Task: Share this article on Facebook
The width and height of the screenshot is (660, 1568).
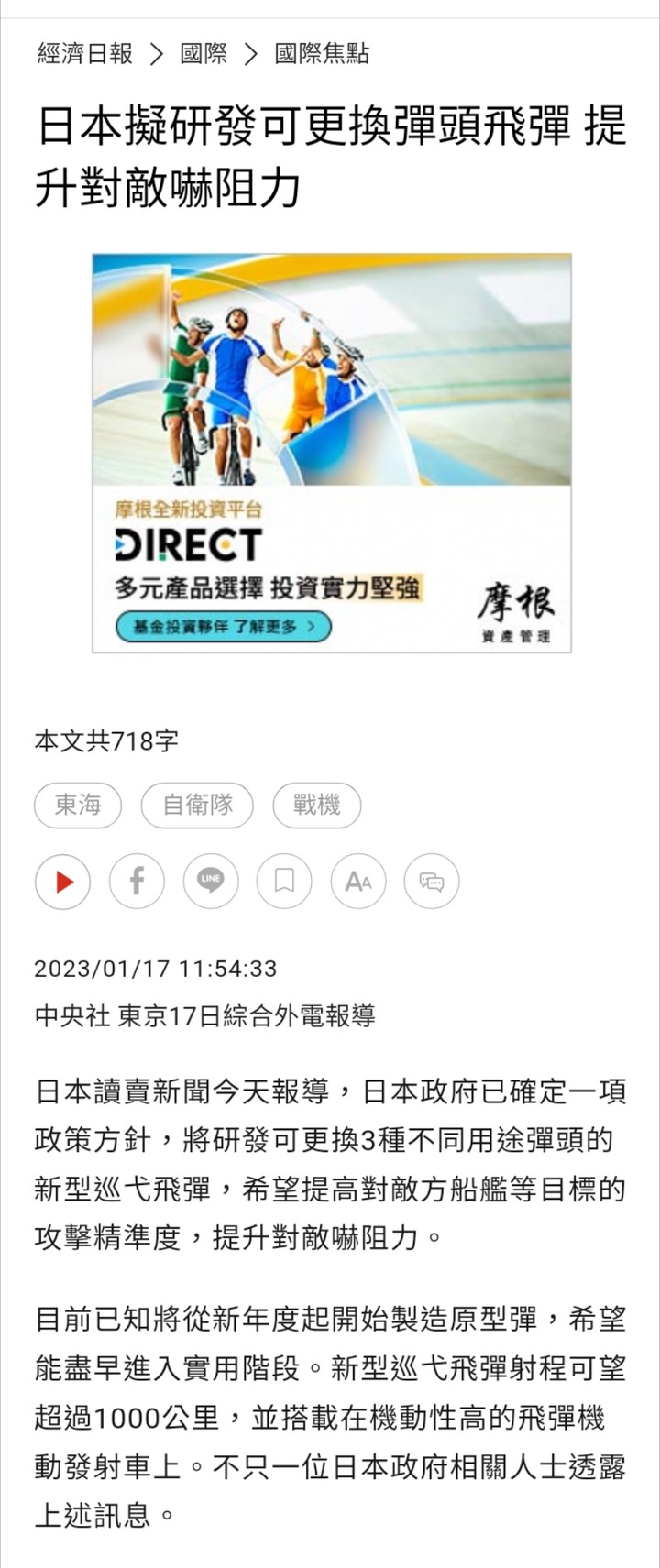Action: pos(137,882)
